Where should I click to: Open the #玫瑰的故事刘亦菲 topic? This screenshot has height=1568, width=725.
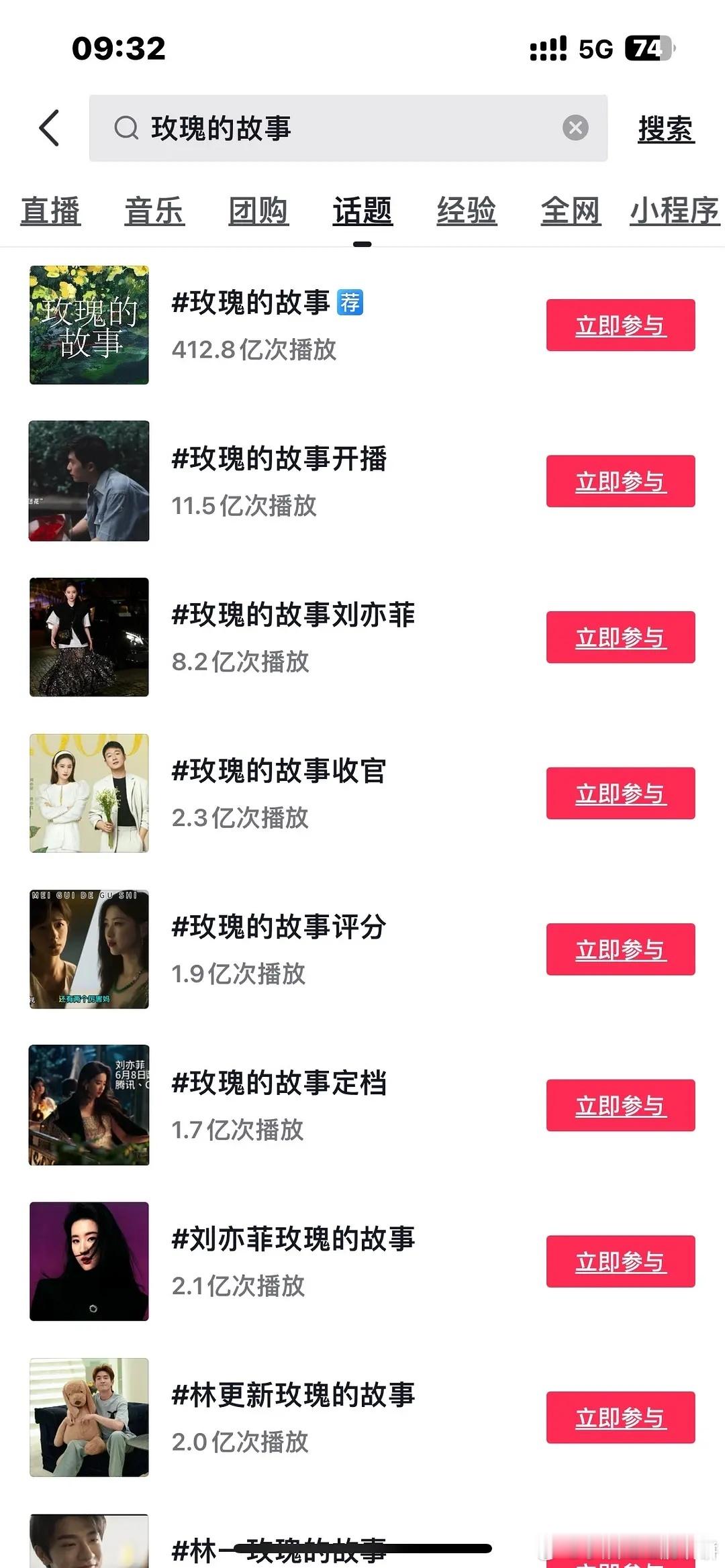293,615
